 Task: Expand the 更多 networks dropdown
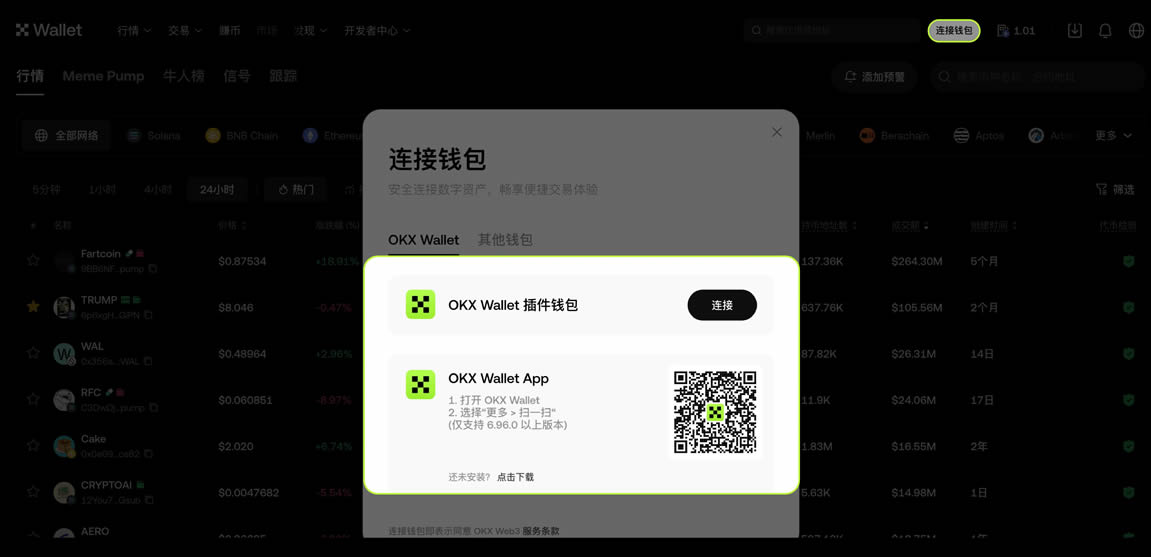[1113, 135]
